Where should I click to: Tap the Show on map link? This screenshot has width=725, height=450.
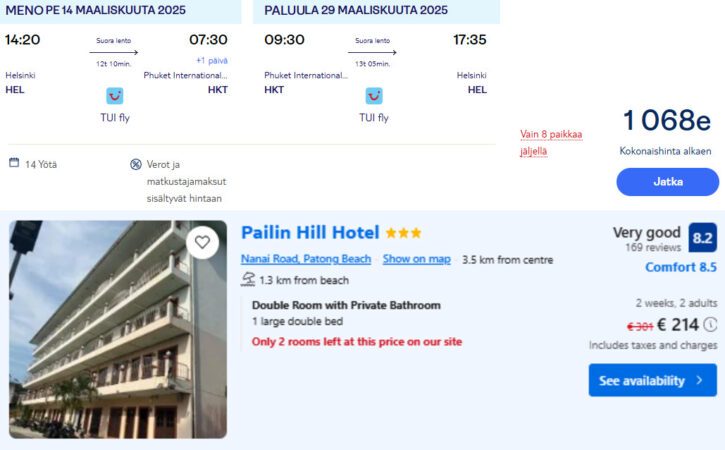[416, 259]
